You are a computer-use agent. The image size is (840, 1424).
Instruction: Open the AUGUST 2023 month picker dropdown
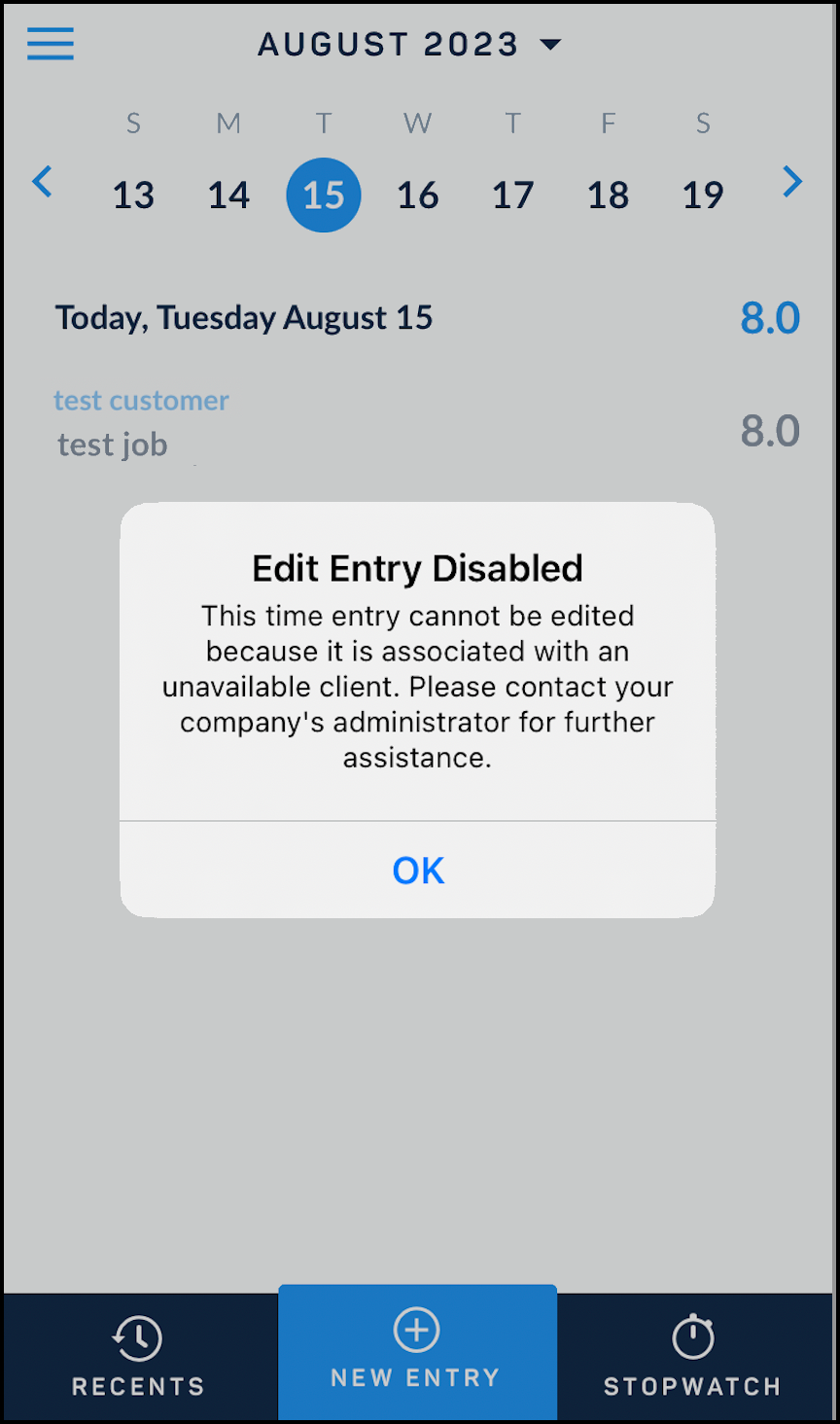coord(406,44)
